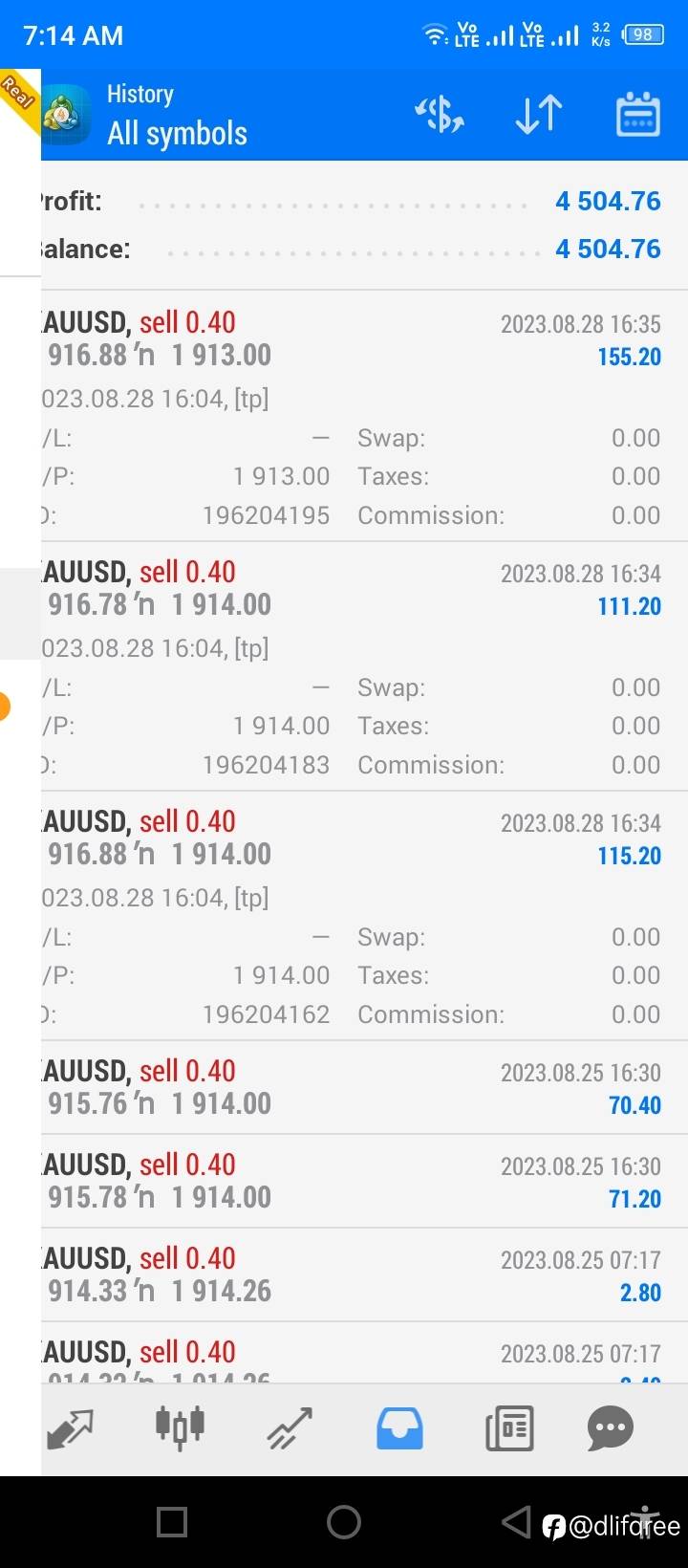Image resolution: width=688 pixels, height=1568 pixels.
Task: Open the calendar date range picker
Action: [637, 116]
